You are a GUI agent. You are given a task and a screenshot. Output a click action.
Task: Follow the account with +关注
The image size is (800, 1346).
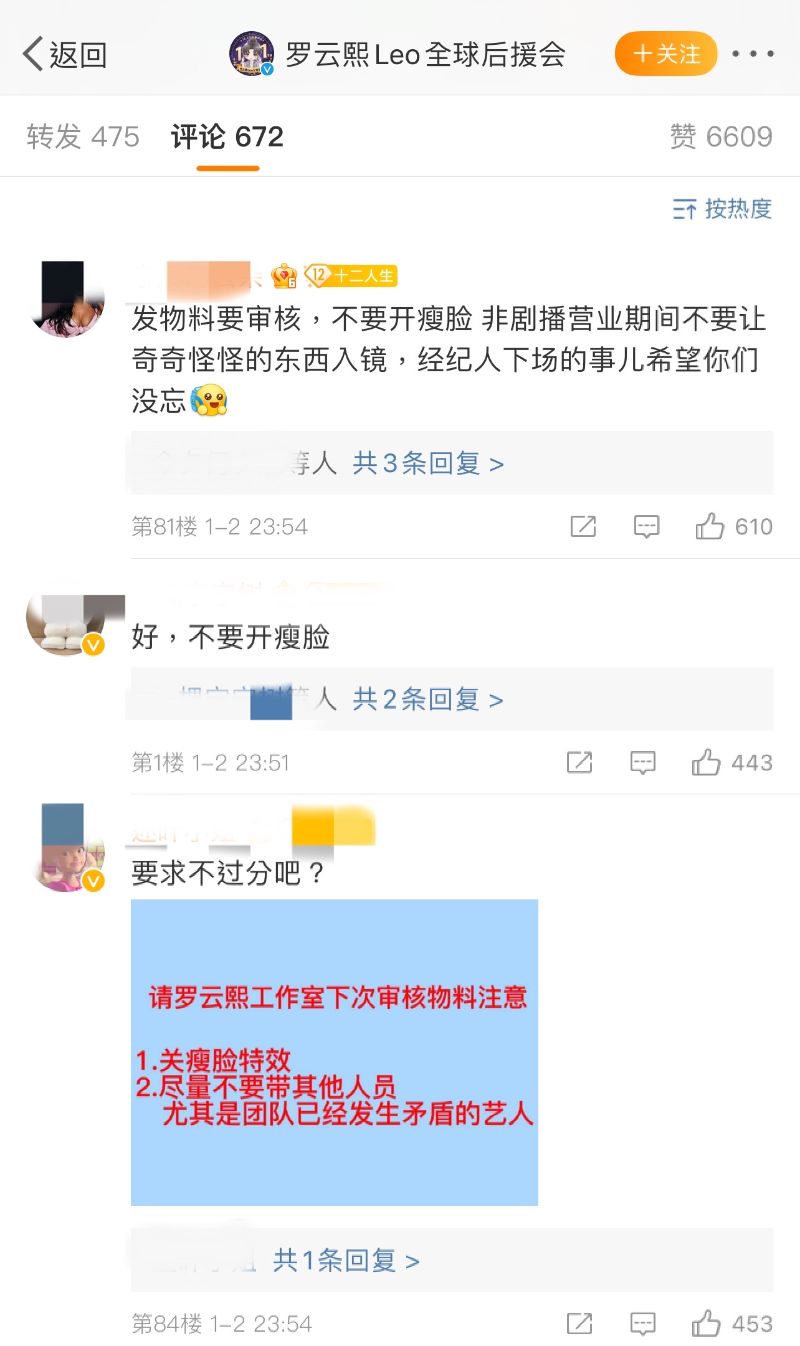(x=666, y=54)
